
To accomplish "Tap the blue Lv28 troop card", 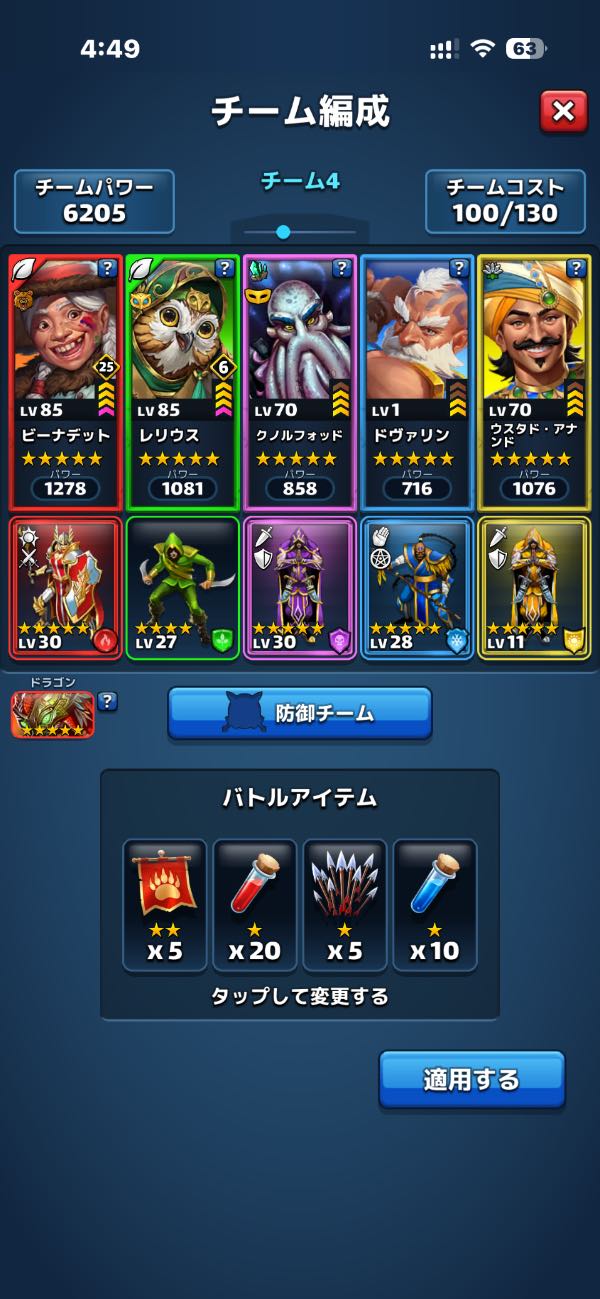I will (x=416, y=588).
